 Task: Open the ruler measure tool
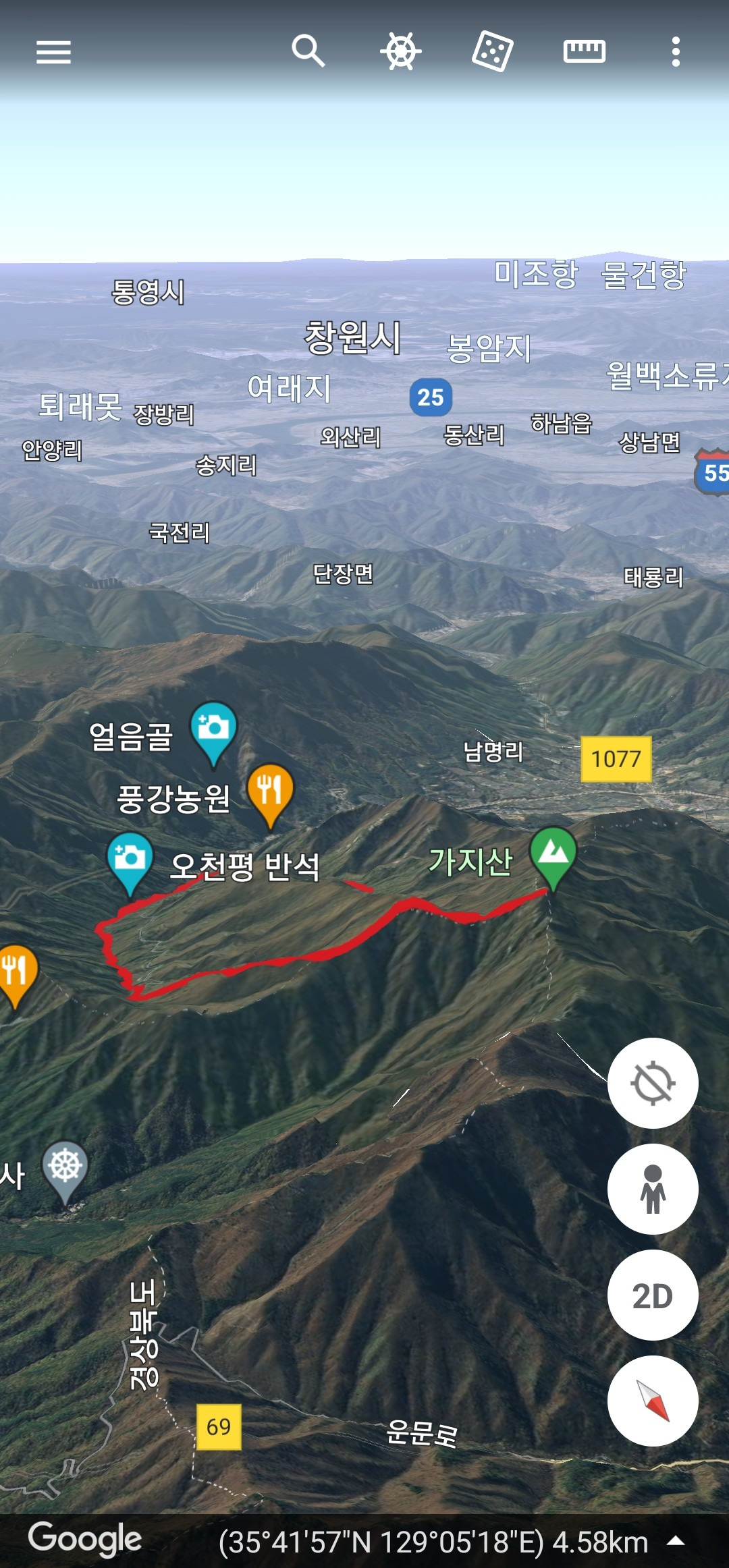[584, 51]
